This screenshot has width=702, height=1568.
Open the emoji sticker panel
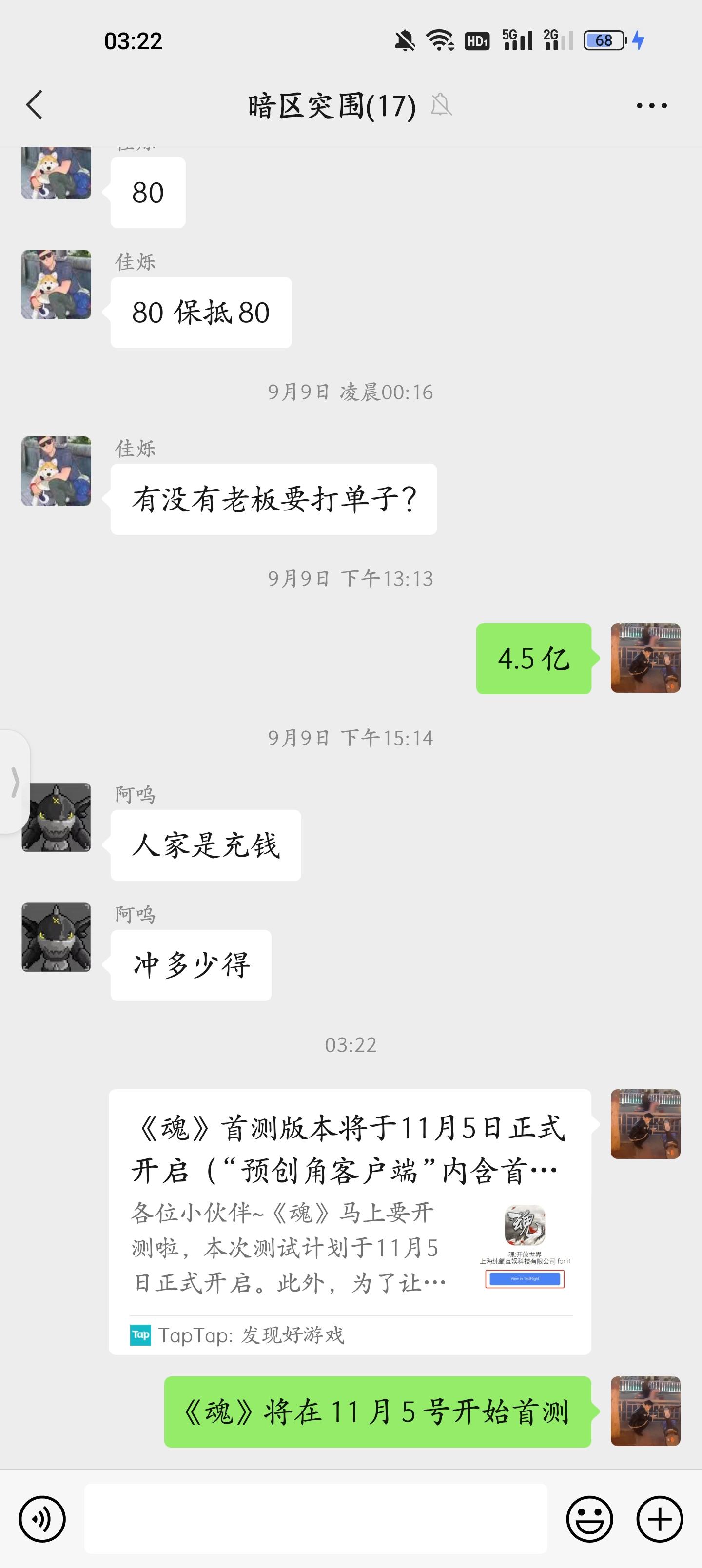(x=589, y=1519)
